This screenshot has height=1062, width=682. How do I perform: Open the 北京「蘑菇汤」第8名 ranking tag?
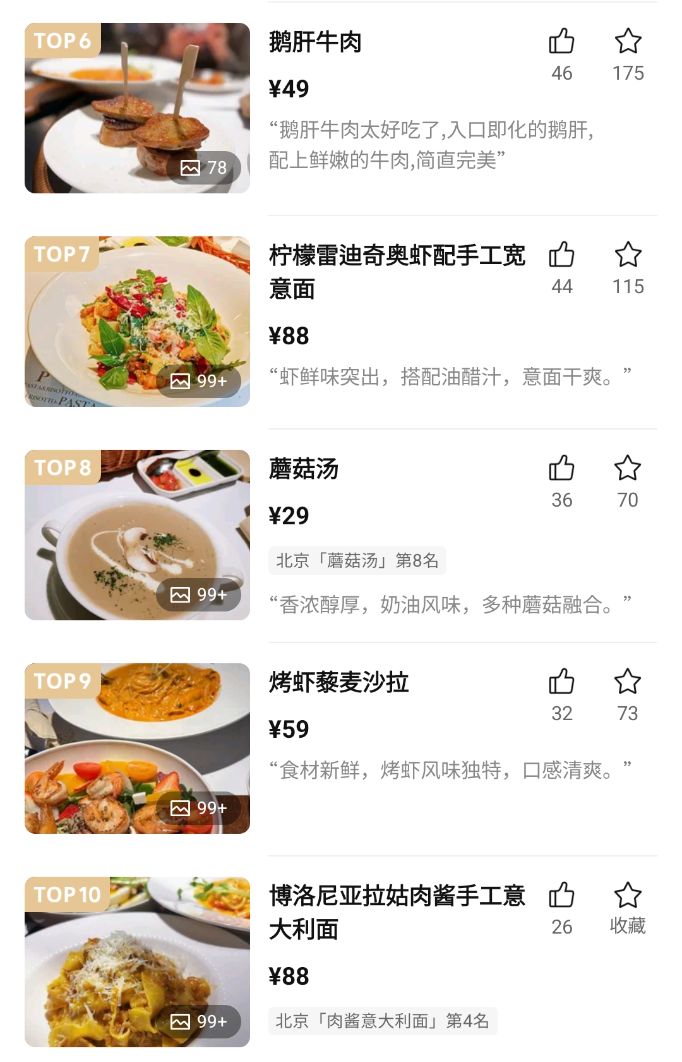point(357,560)
